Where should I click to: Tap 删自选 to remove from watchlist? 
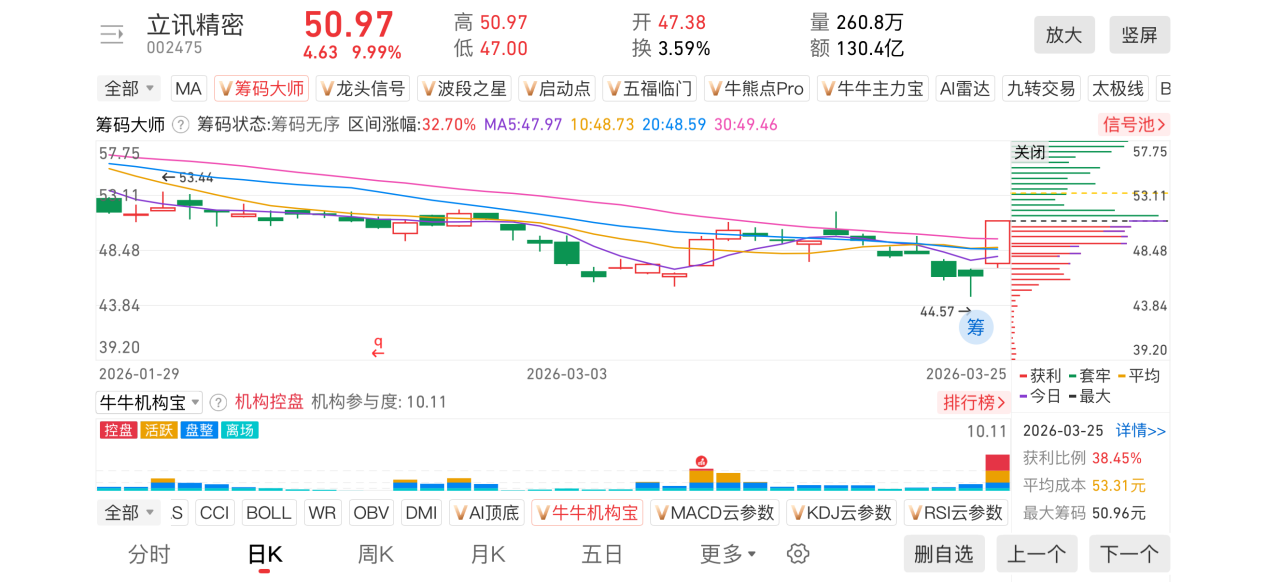943,554
